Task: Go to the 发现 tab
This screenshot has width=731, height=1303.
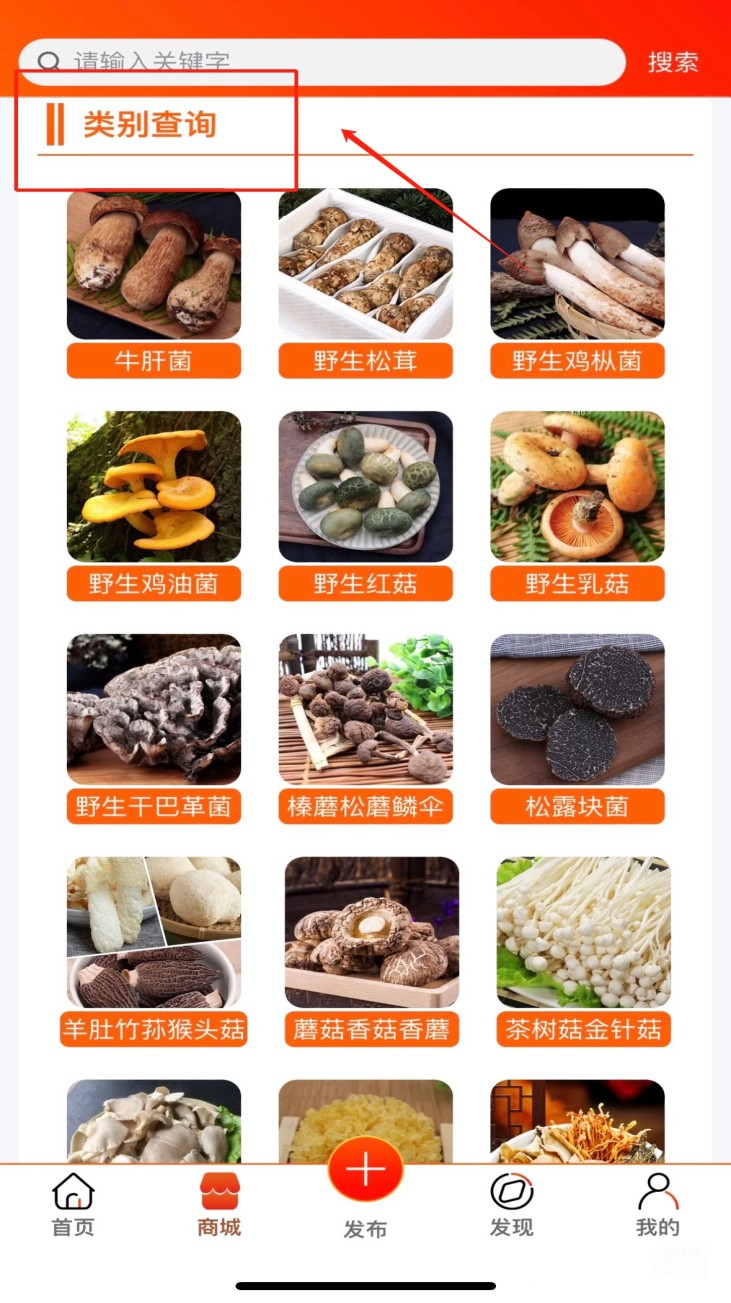Action: click(511, 1205)
